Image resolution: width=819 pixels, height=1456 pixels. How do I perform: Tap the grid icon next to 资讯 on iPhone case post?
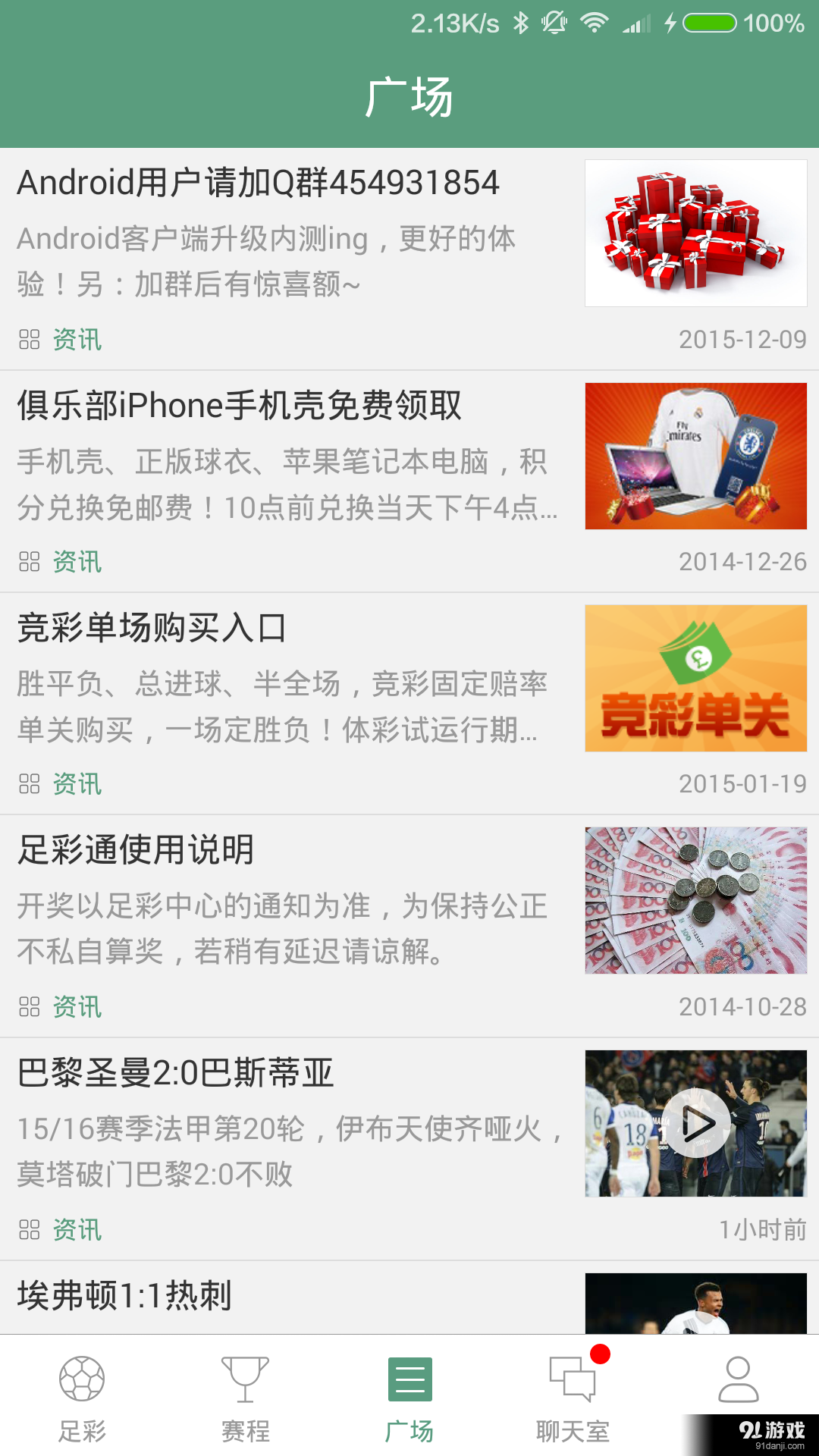click(x=29, y=563)
